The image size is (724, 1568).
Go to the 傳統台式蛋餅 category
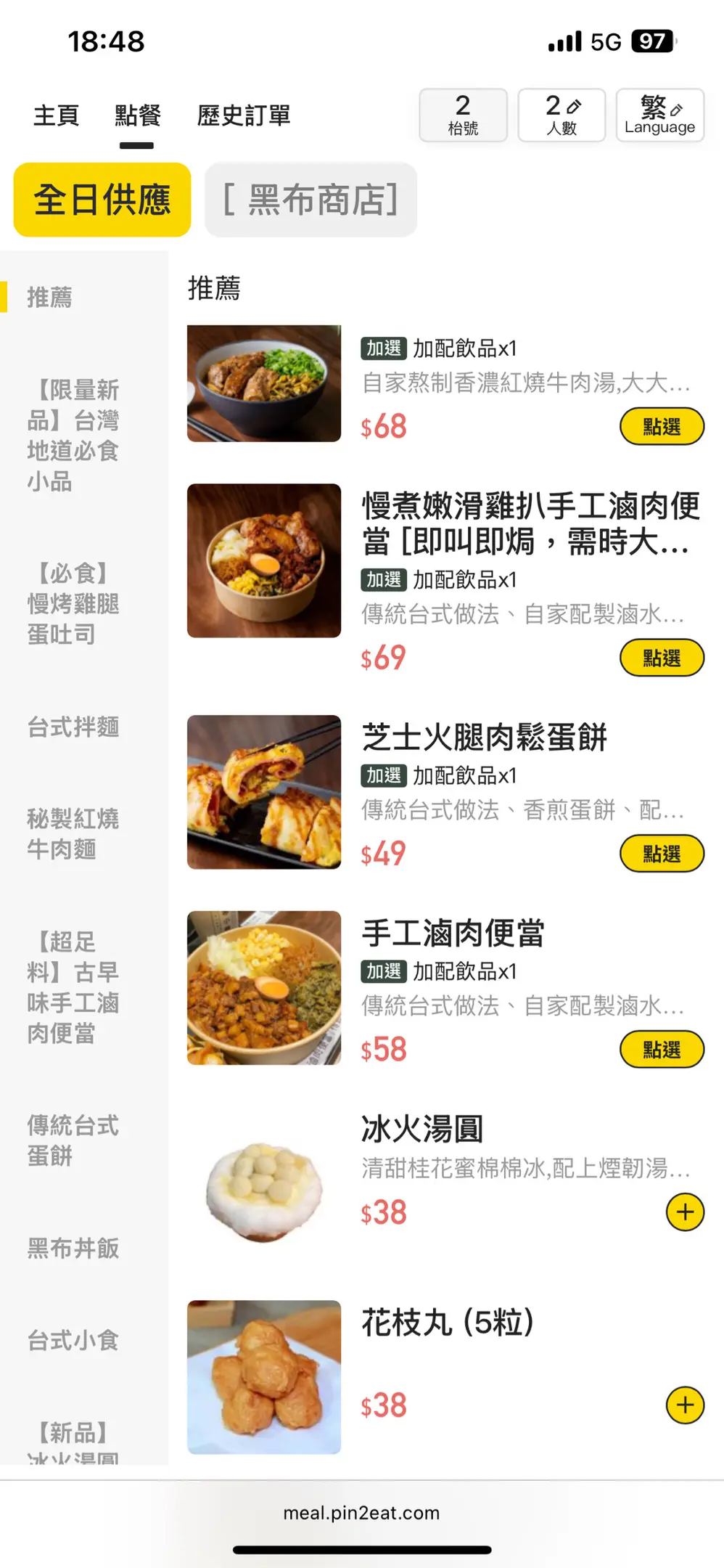(73, 1140)
